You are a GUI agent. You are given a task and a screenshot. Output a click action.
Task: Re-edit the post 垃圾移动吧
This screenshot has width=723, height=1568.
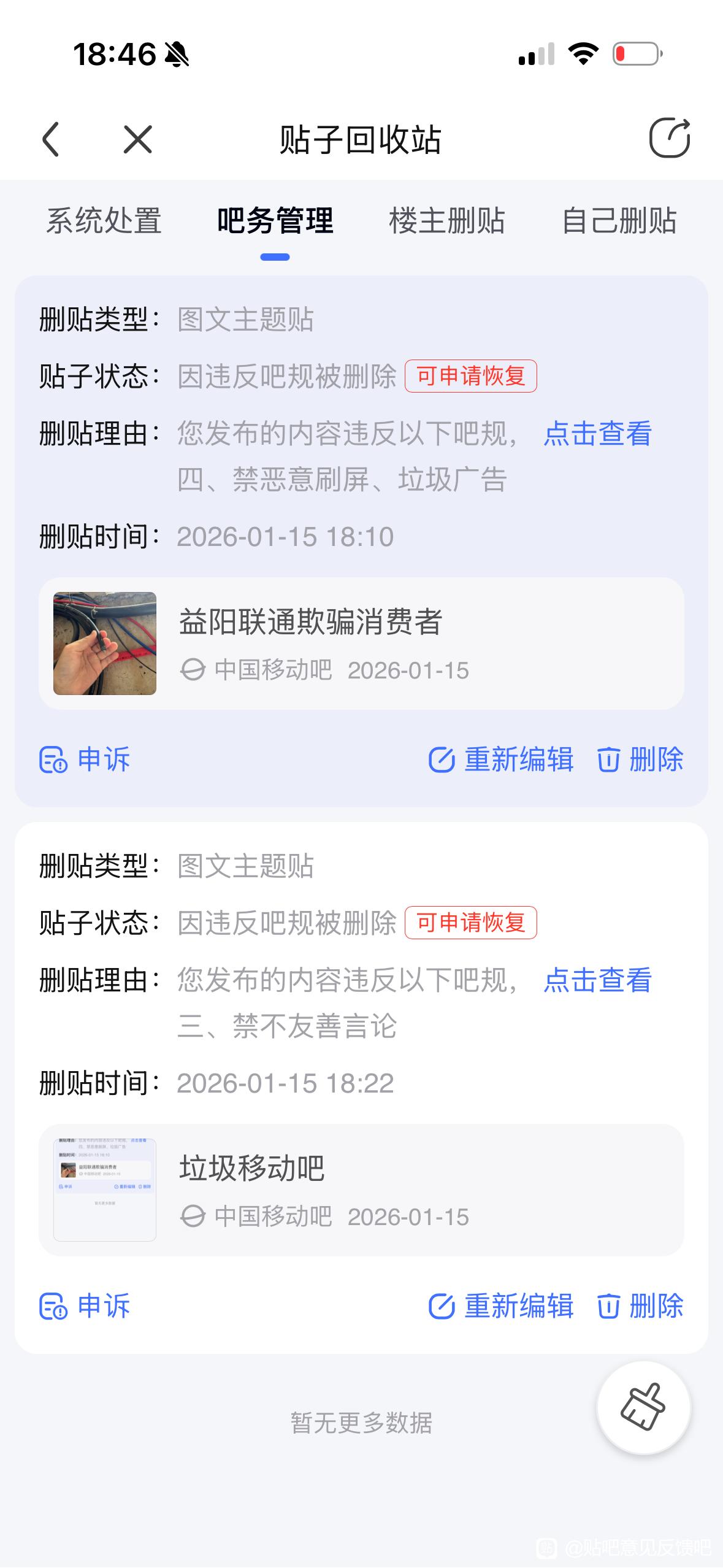[501, 1306]
